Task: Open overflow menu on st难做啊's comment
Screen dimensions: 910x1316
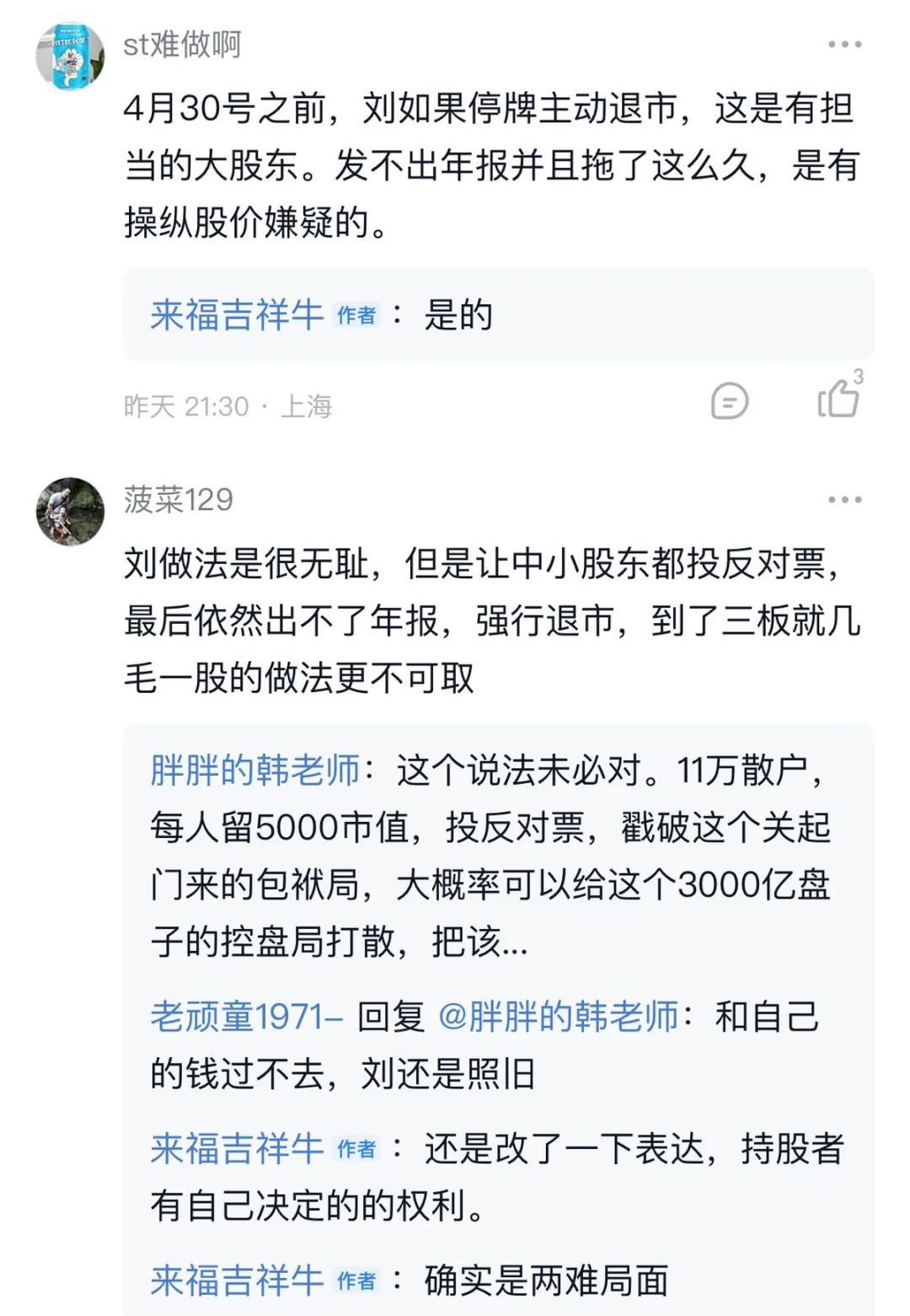Action: [x=844, y=45]
